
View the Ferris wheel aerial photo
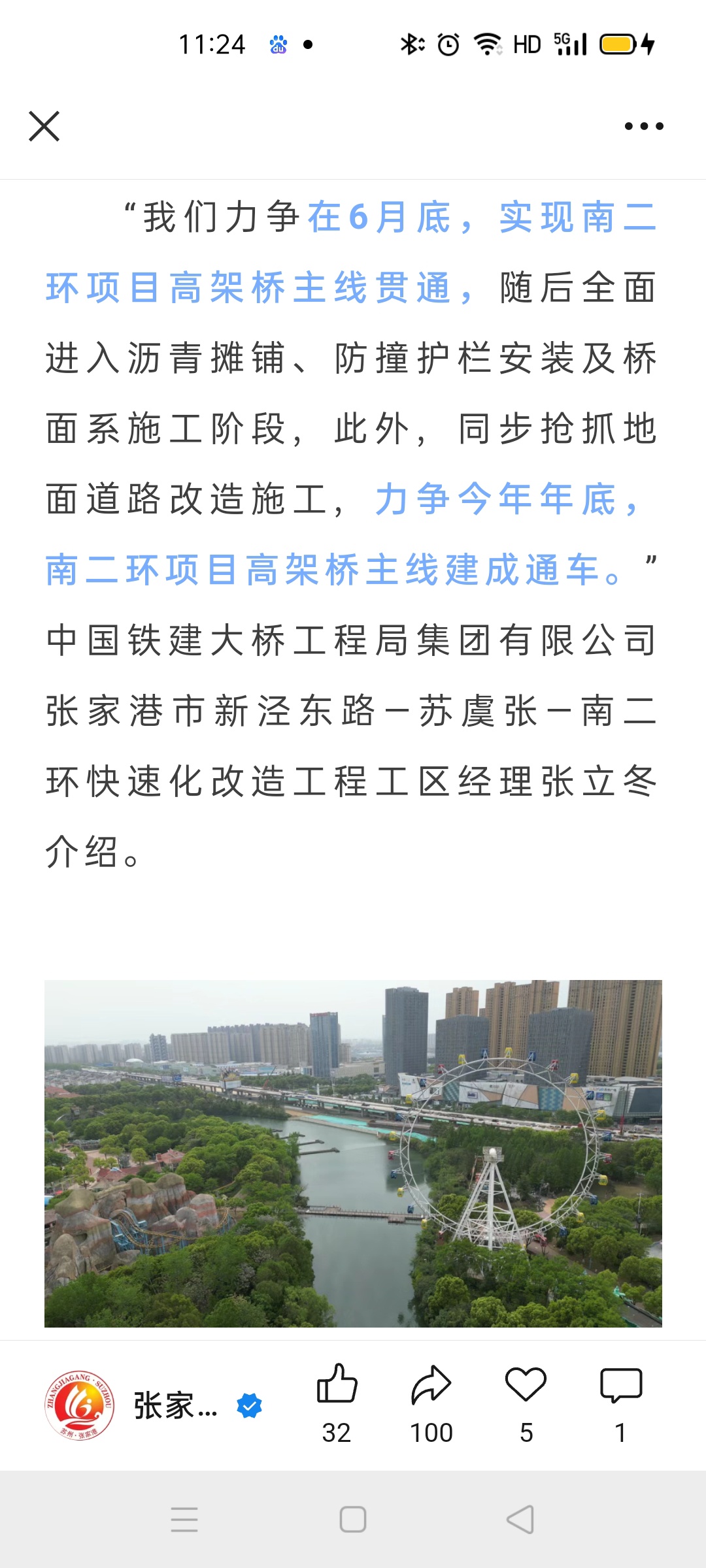pyautogui.click(x=353, y=1152)
